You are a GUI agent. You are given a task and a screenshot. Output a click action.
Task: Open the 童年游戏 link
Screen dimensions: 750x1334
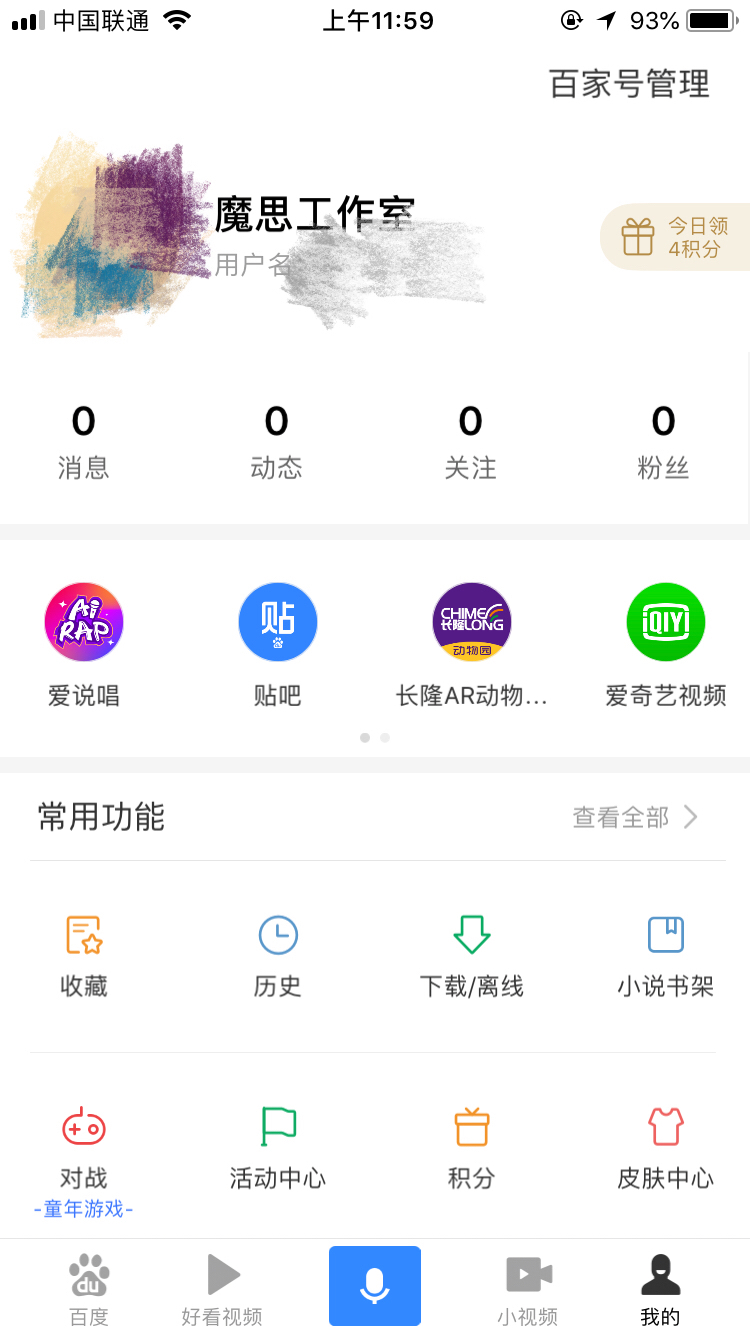pos(84,1210)
